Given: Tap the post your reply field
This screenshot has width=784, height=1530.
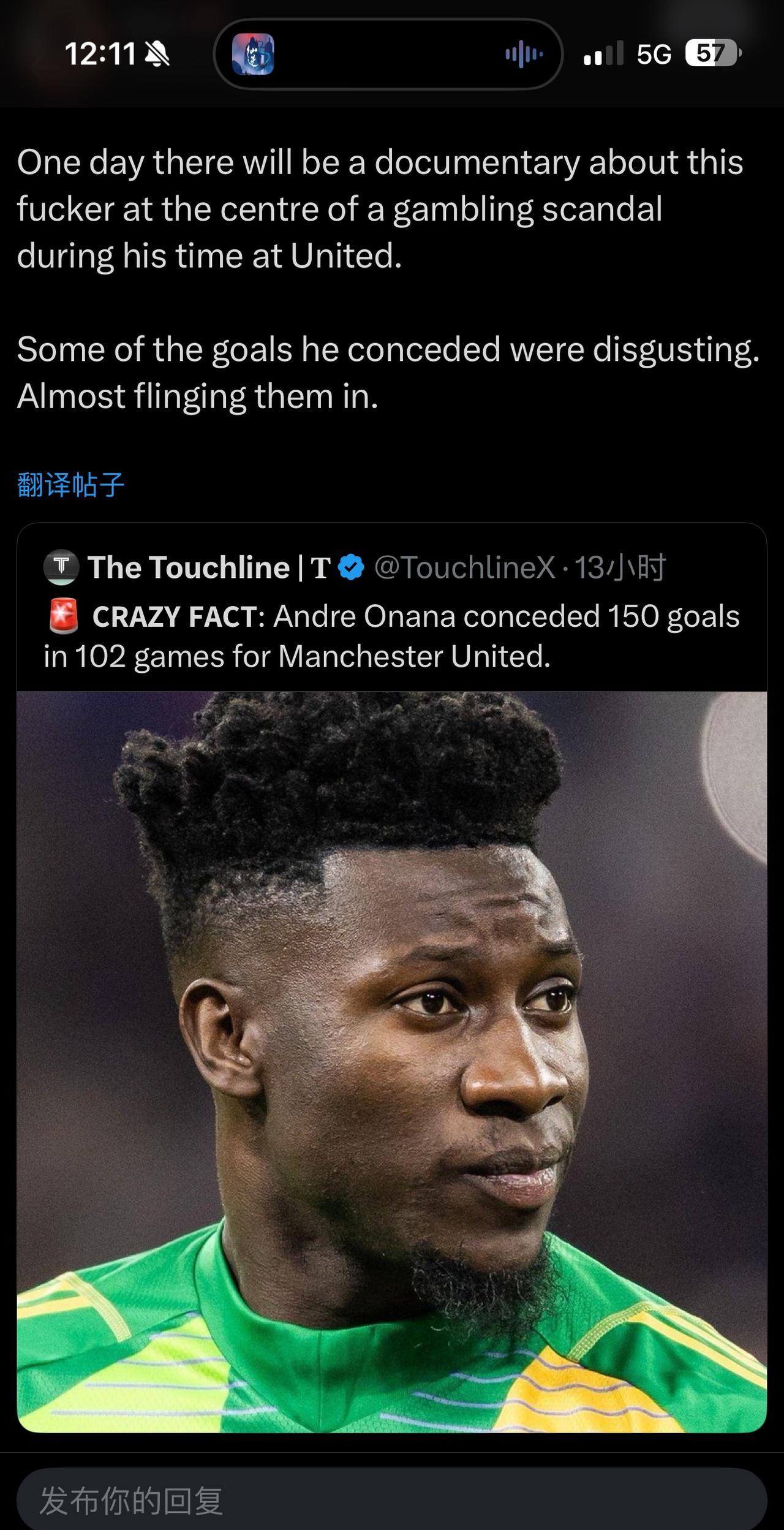Looking at the screenshot, I should tap(392, 1500).
